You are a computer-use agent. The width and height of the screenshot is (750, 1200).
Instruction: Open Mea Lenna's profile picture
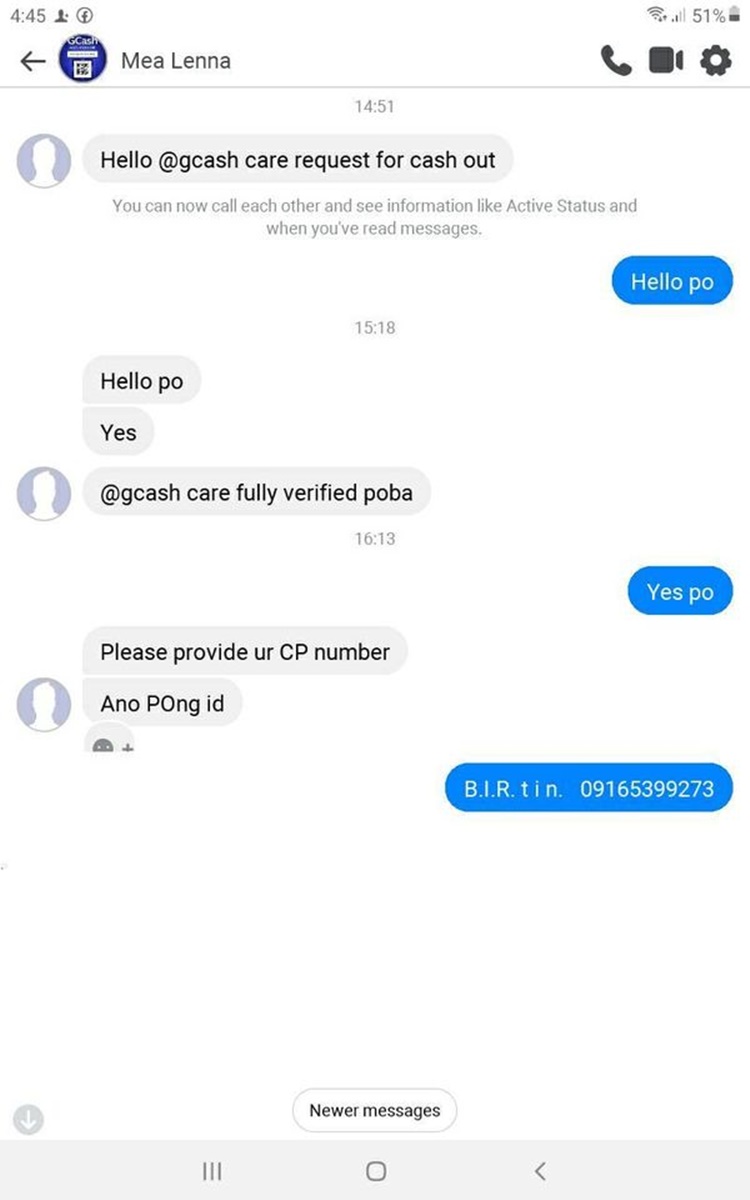point(84,61)
